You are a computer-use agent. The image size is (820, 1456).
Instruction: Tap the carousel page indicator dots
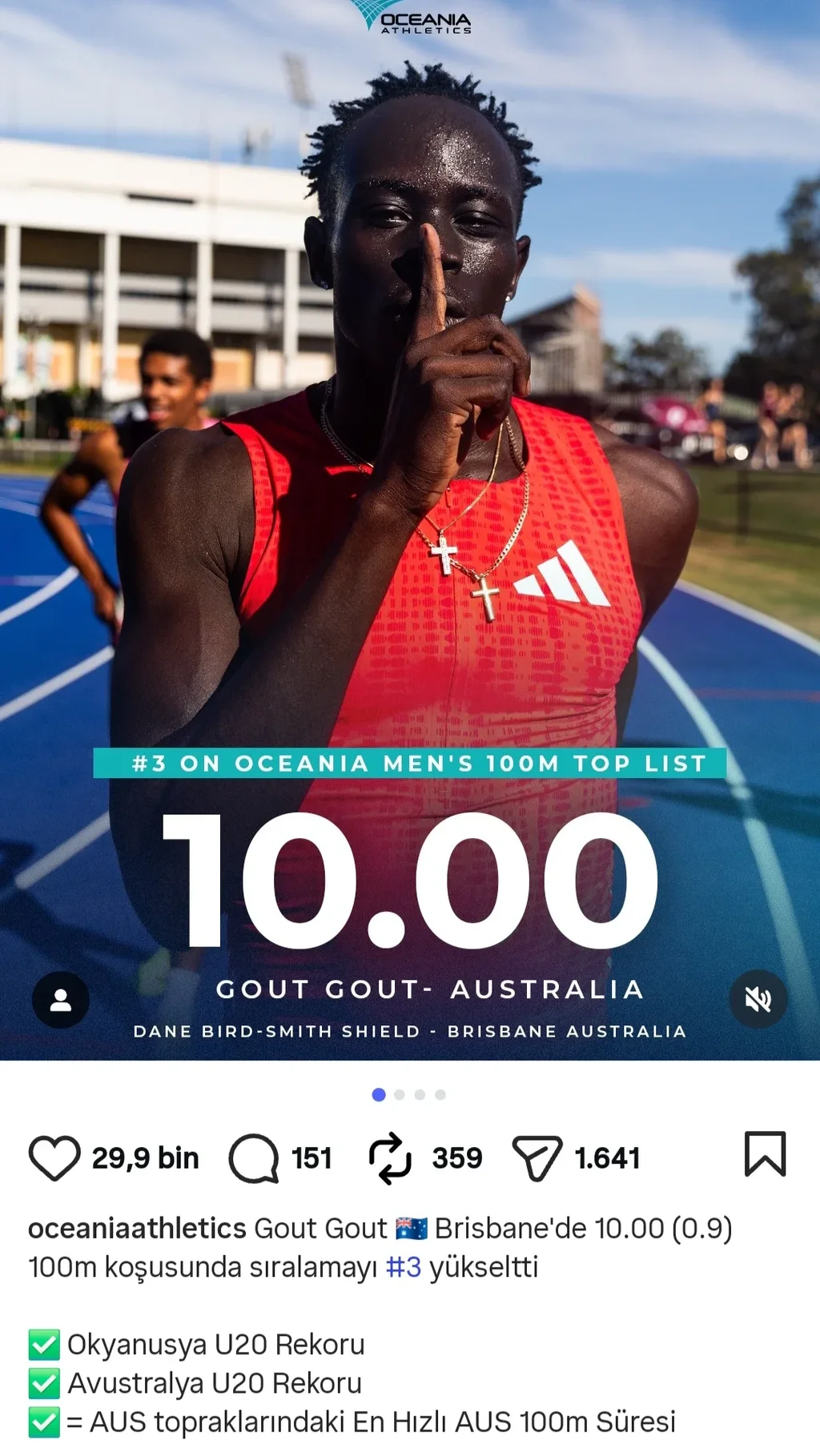coord(409,1094)
